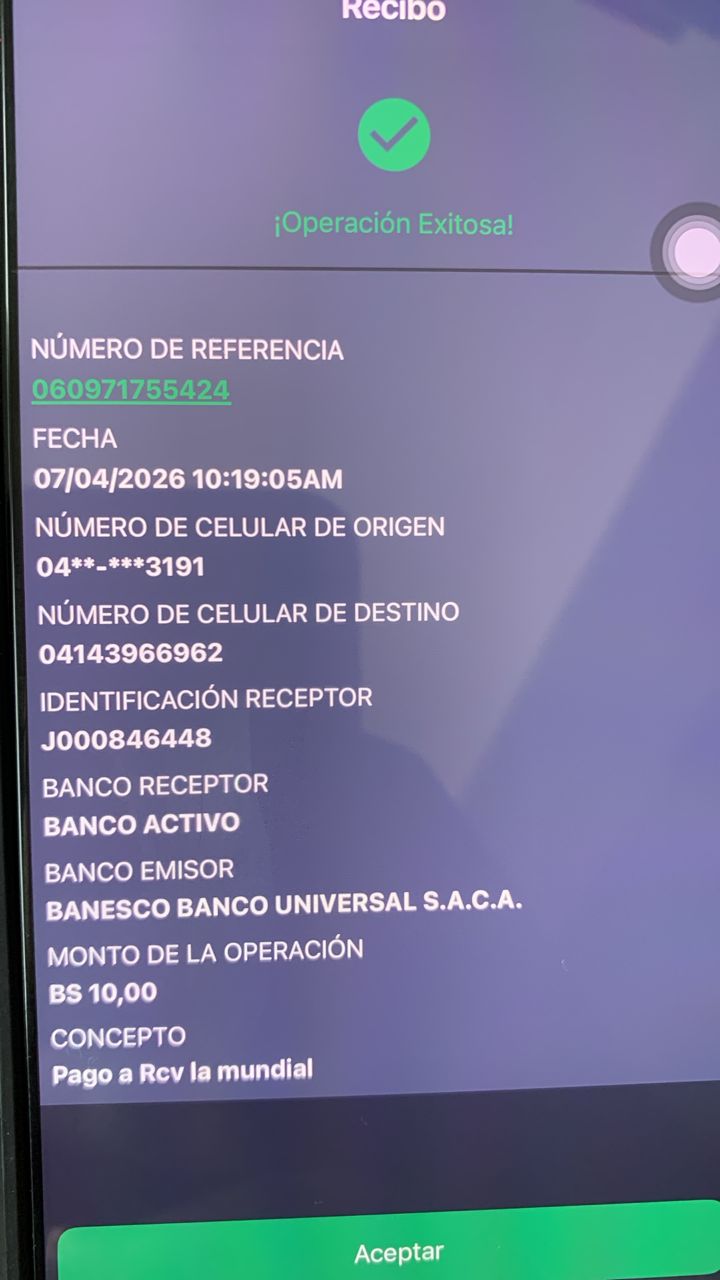Viewport: 720px width, 1280px height.
Task: Open reference number 060971755424 link
Action: [x=131, y=390]
